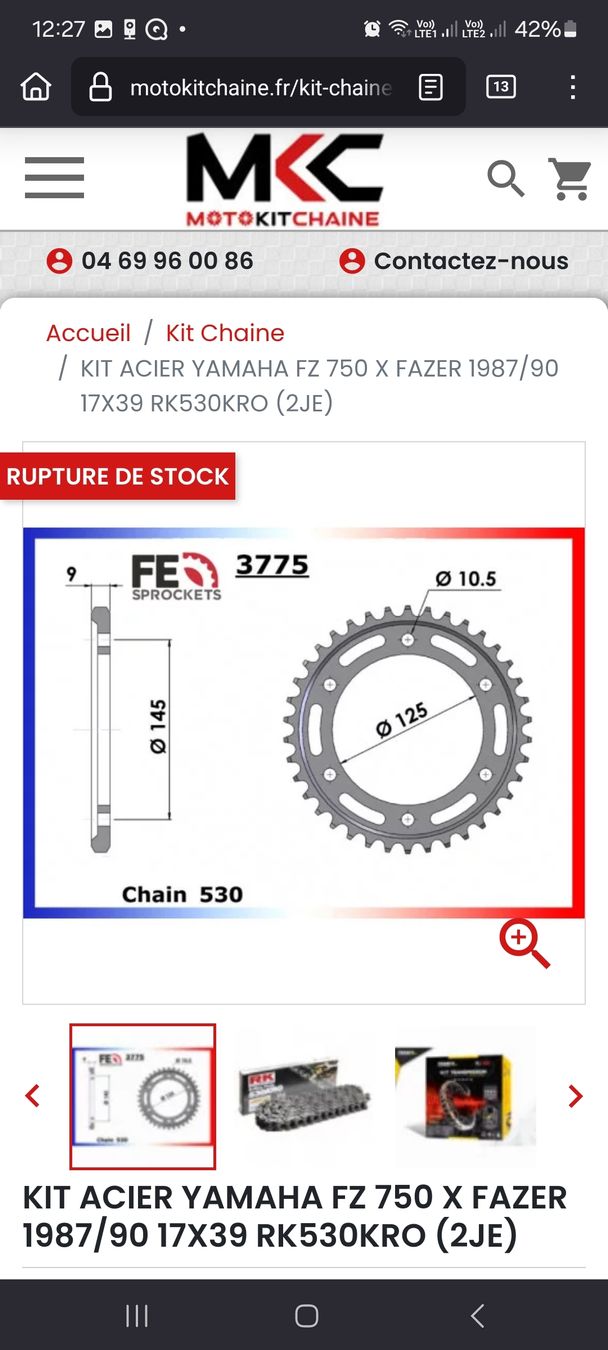
Task: Go back with the system back button
Action: coord(477,1316)
